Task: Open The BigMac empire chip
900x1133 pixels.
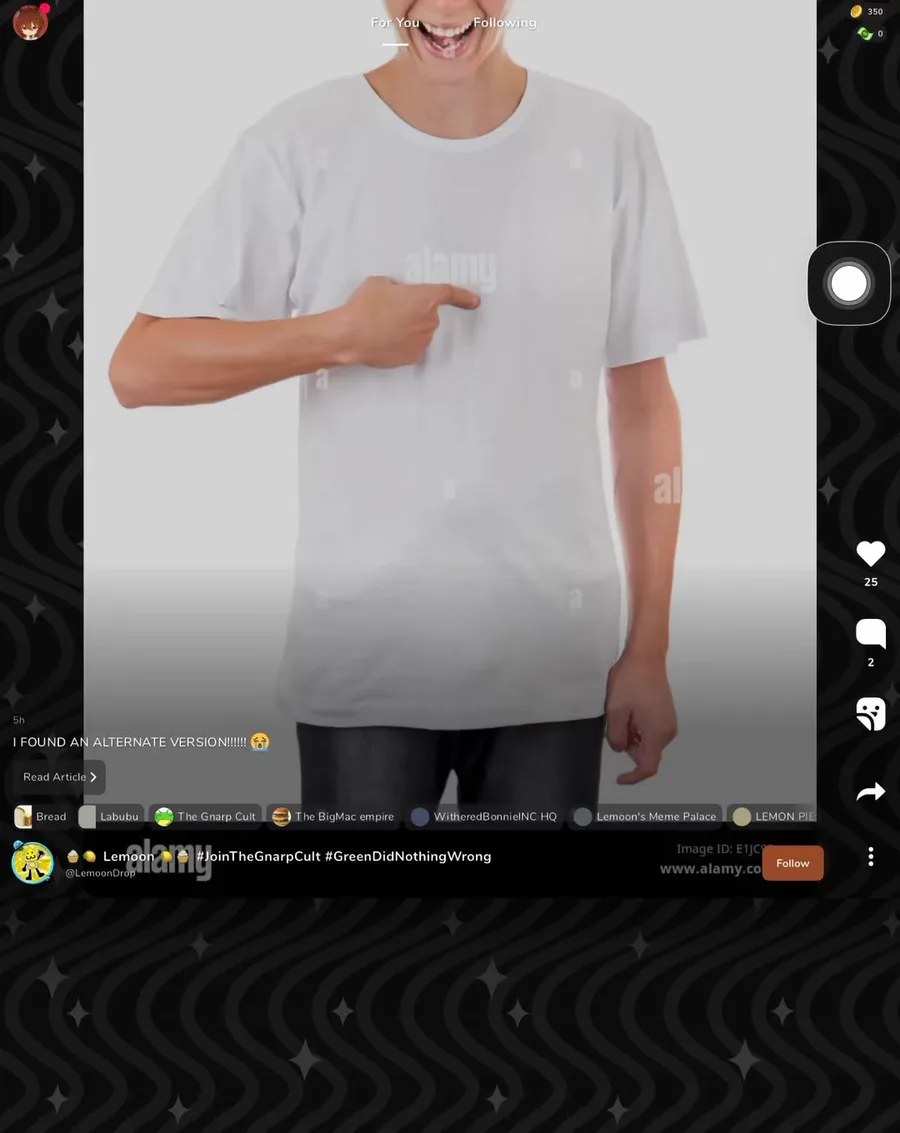Action: coord(334,817)
